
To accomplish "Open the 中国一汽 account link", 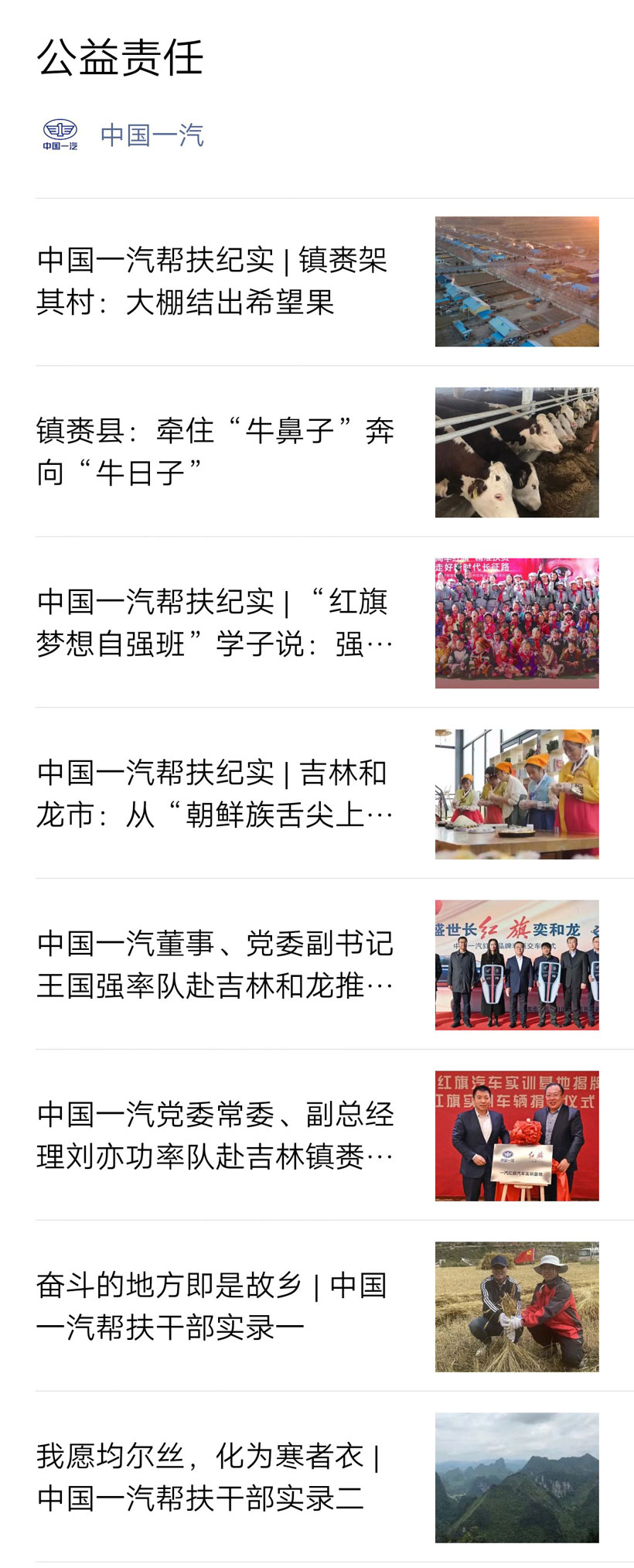I will 151,135.
